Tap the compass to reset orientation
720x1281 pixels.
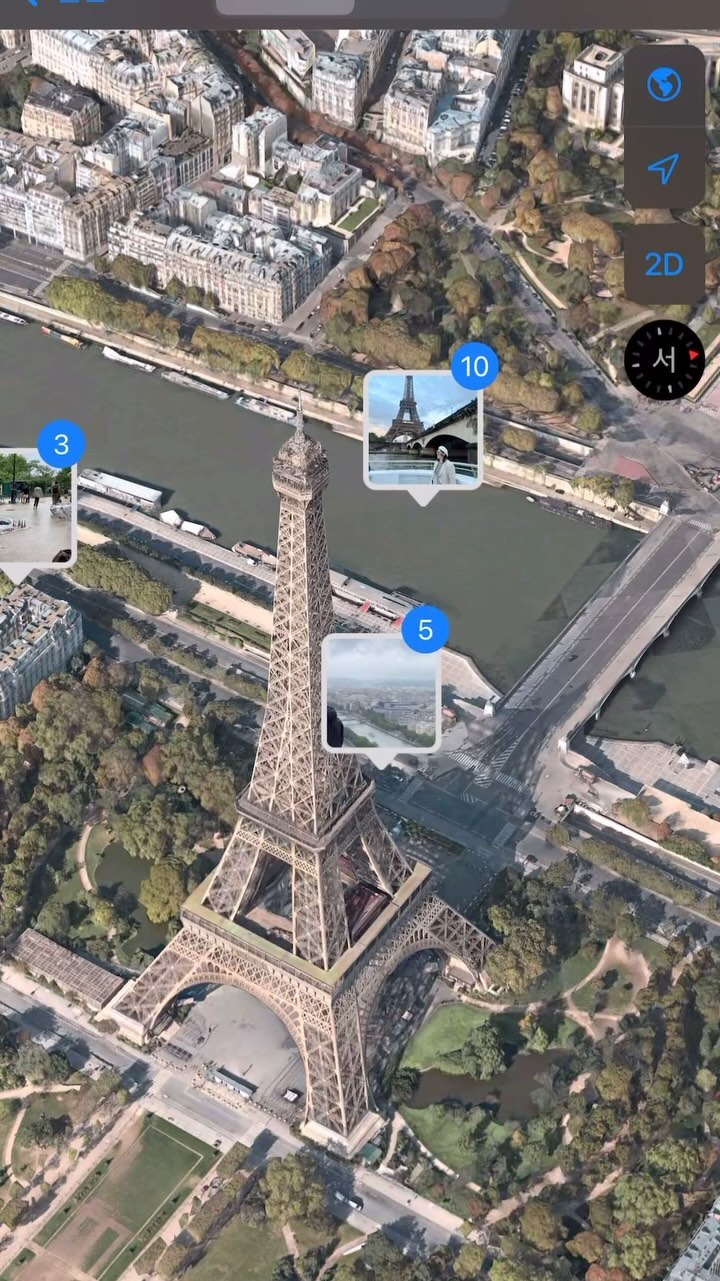click(665, 360)
